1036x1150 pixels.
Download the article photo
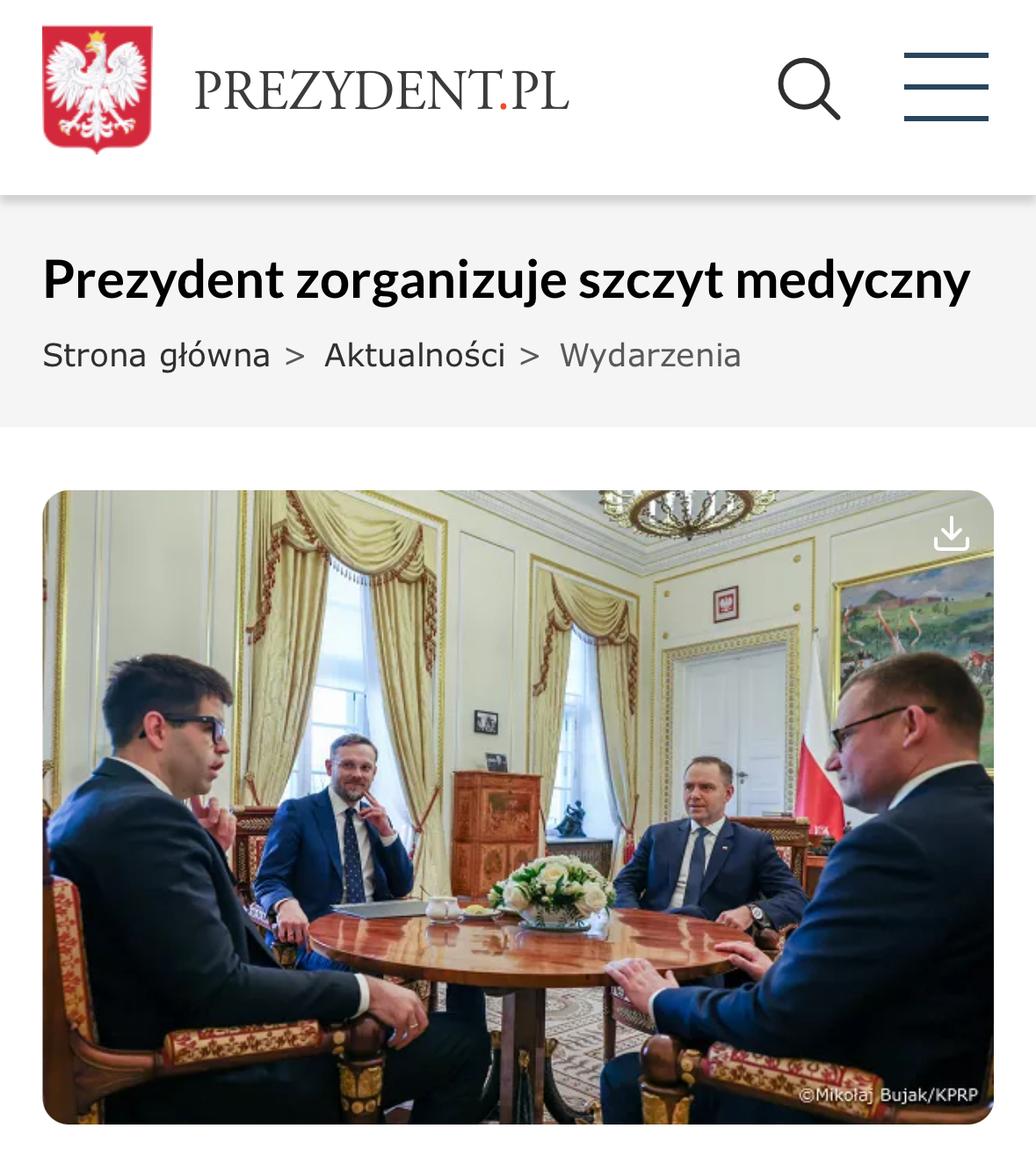(x=951, y=533)
